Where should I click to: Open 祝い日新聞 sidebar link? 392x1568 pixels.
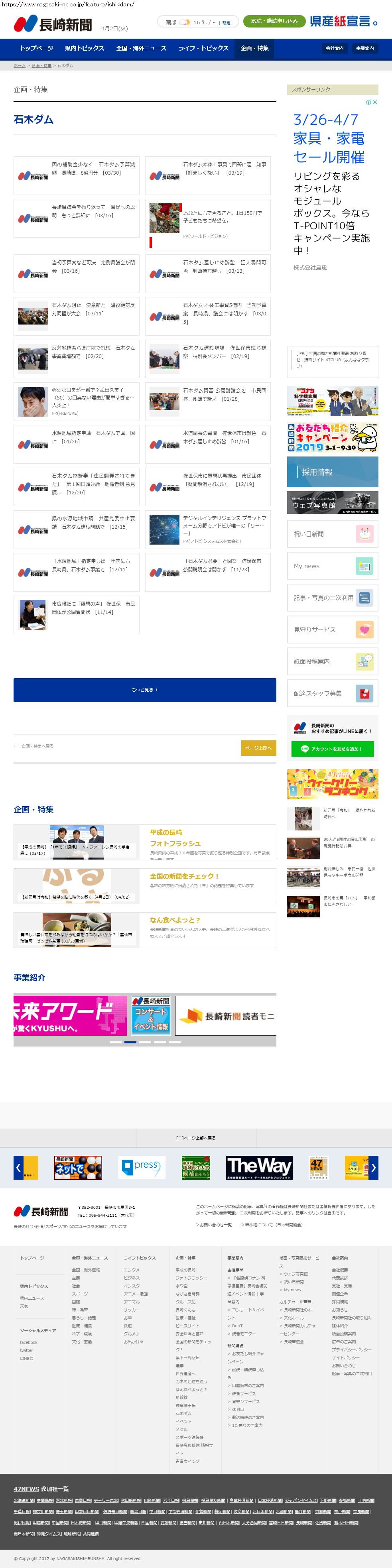click(x=332, y=534)
